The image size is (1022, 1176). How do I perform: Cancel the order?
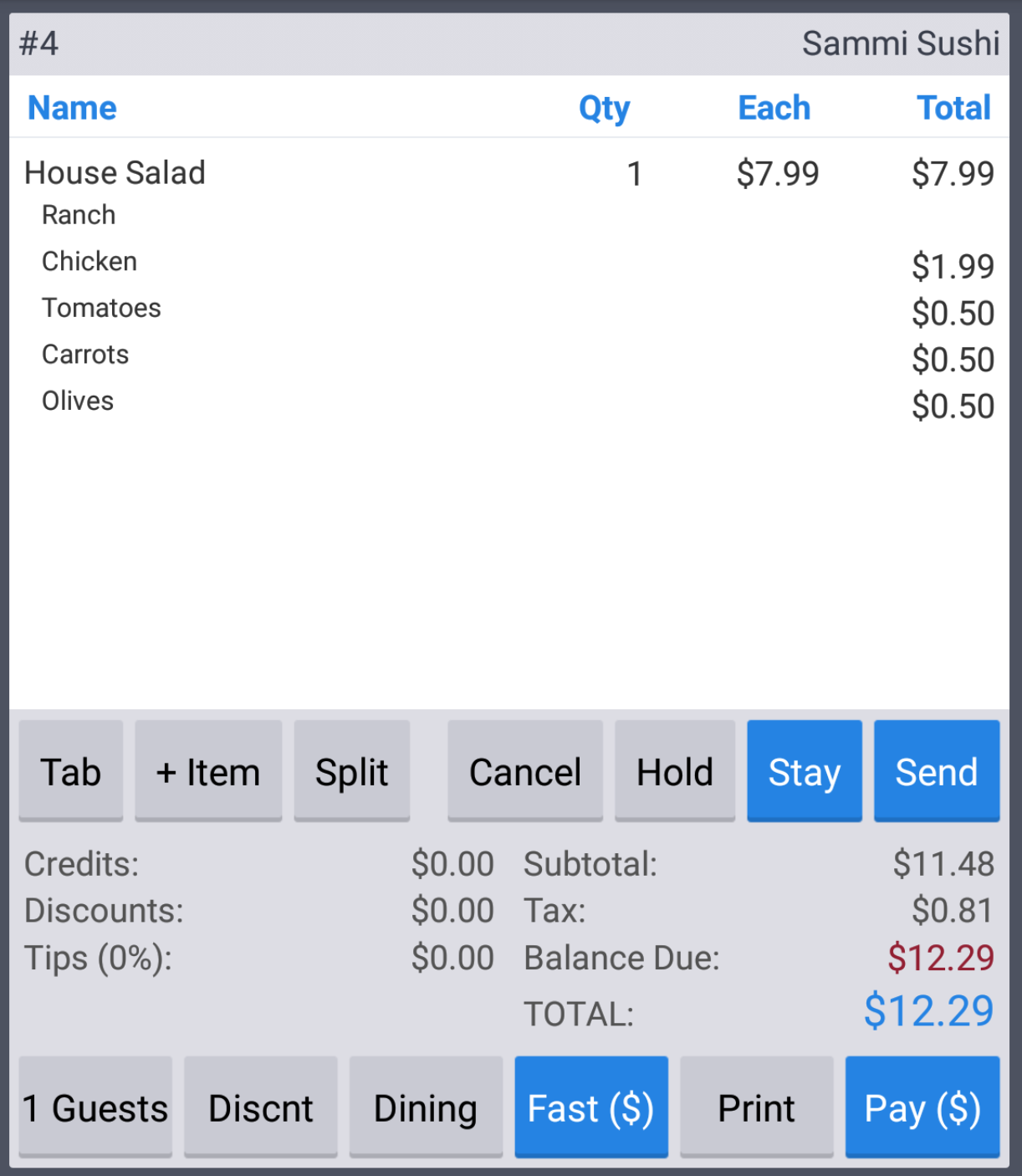[x=524, y=770]
